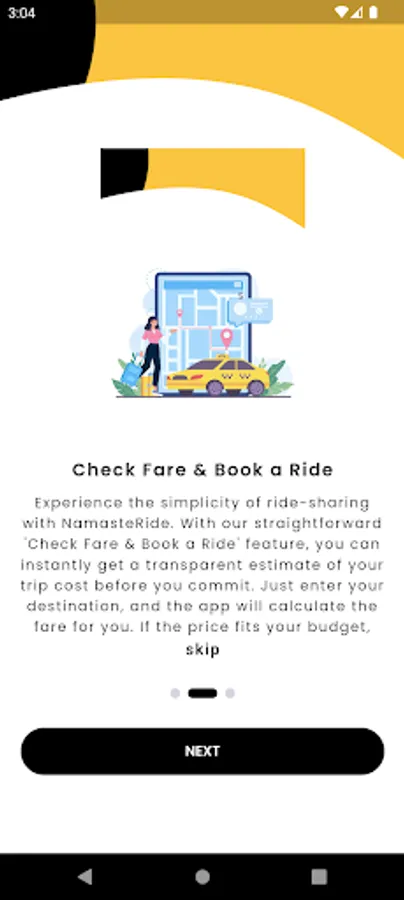Go back using system back button

coord(85,876)
